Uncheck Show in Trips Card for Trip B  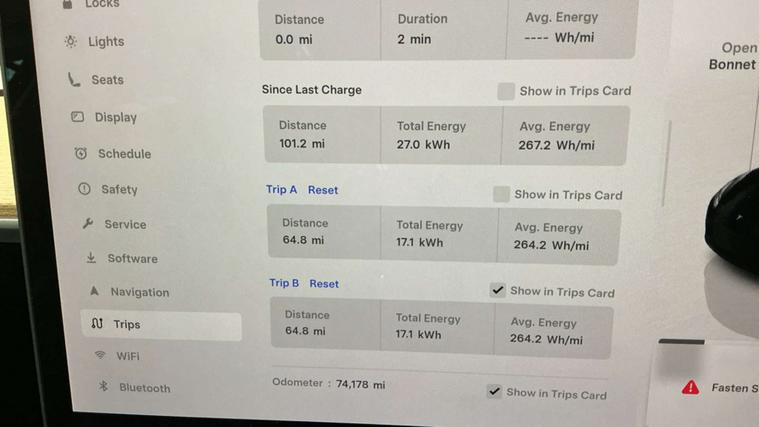pos(497,291)
